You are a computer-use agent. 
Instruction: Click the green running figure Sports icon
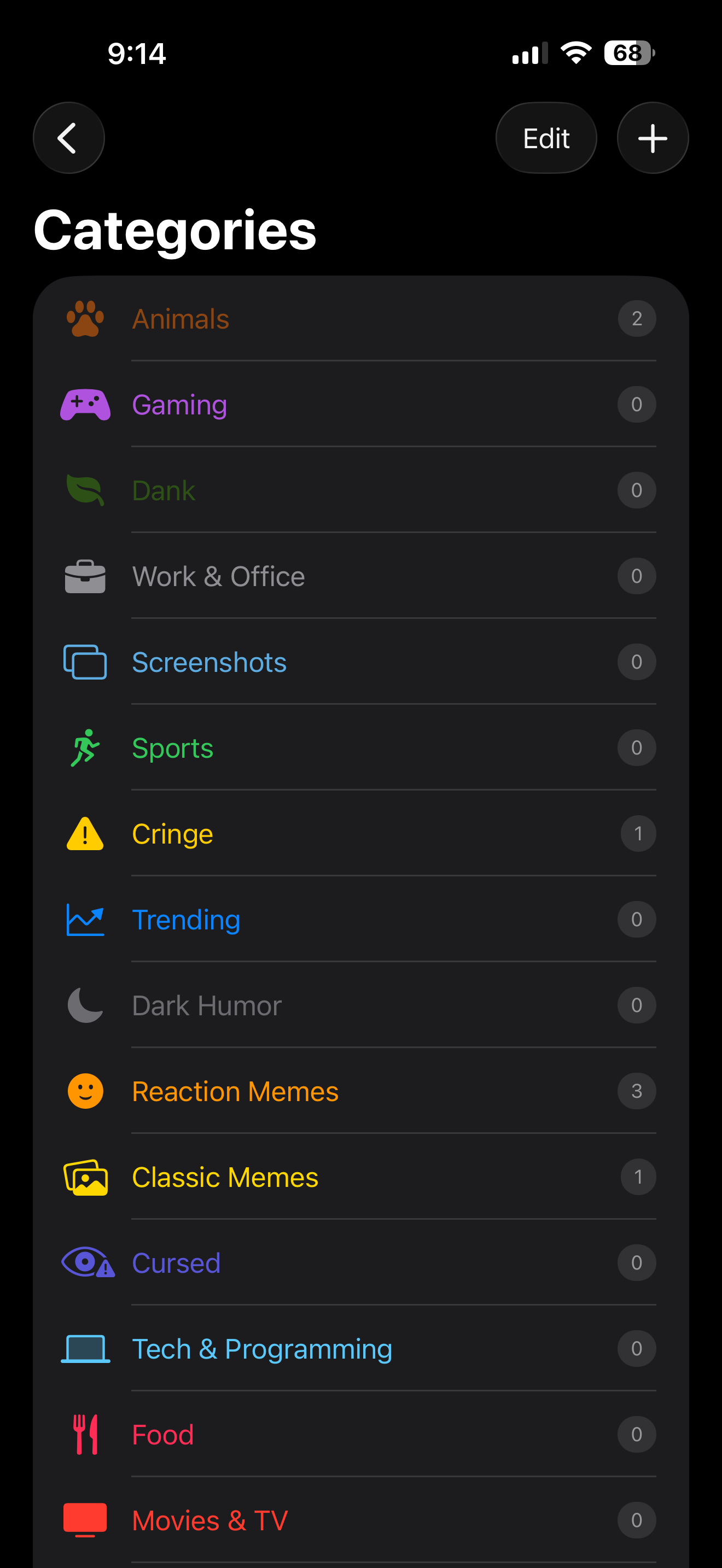coord(85,748)
